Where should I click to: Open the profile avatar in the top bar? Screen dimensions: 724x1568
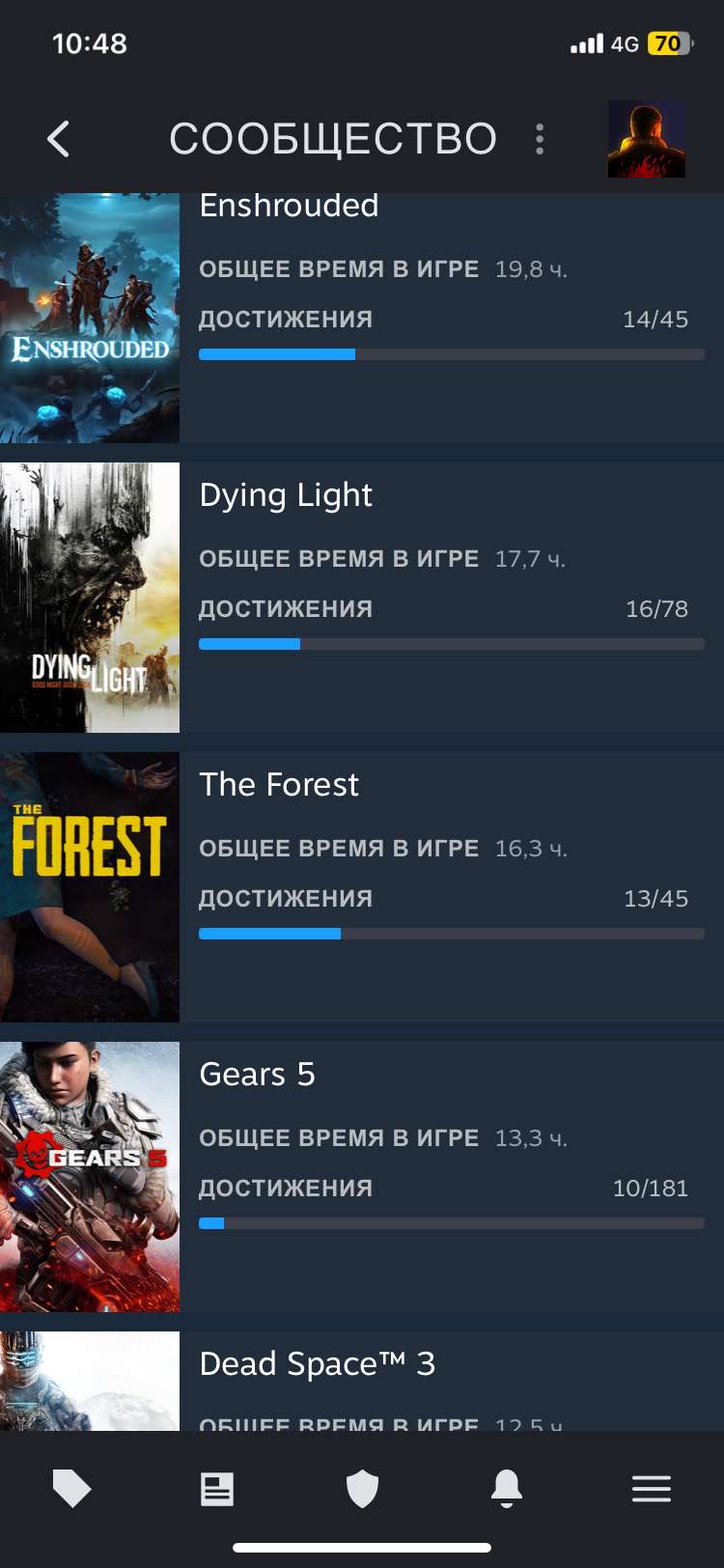tap(646, 139)
